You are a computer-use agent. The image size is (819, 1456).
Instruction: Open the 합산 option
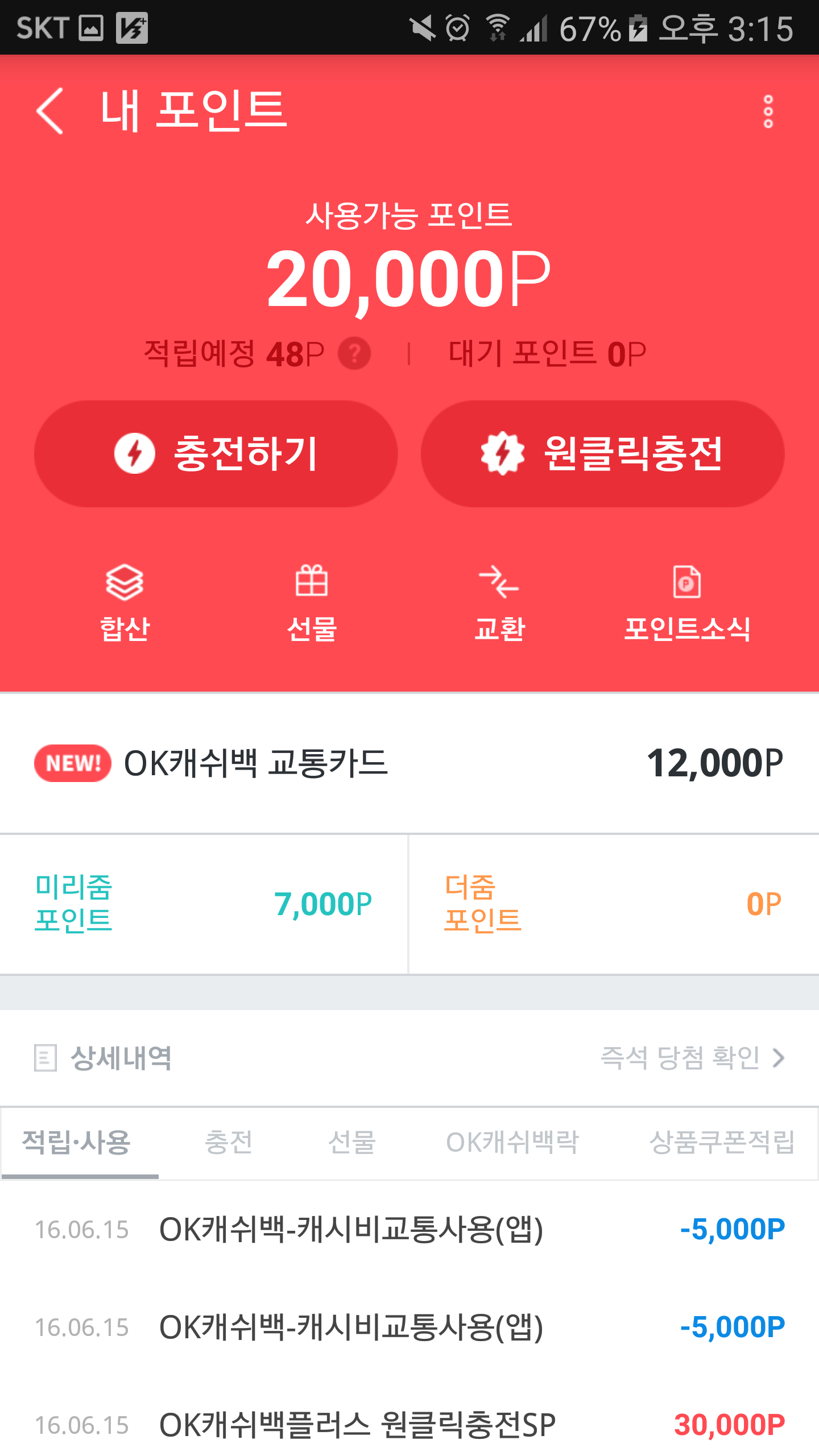pyautogui.click(x=125, y=603)
